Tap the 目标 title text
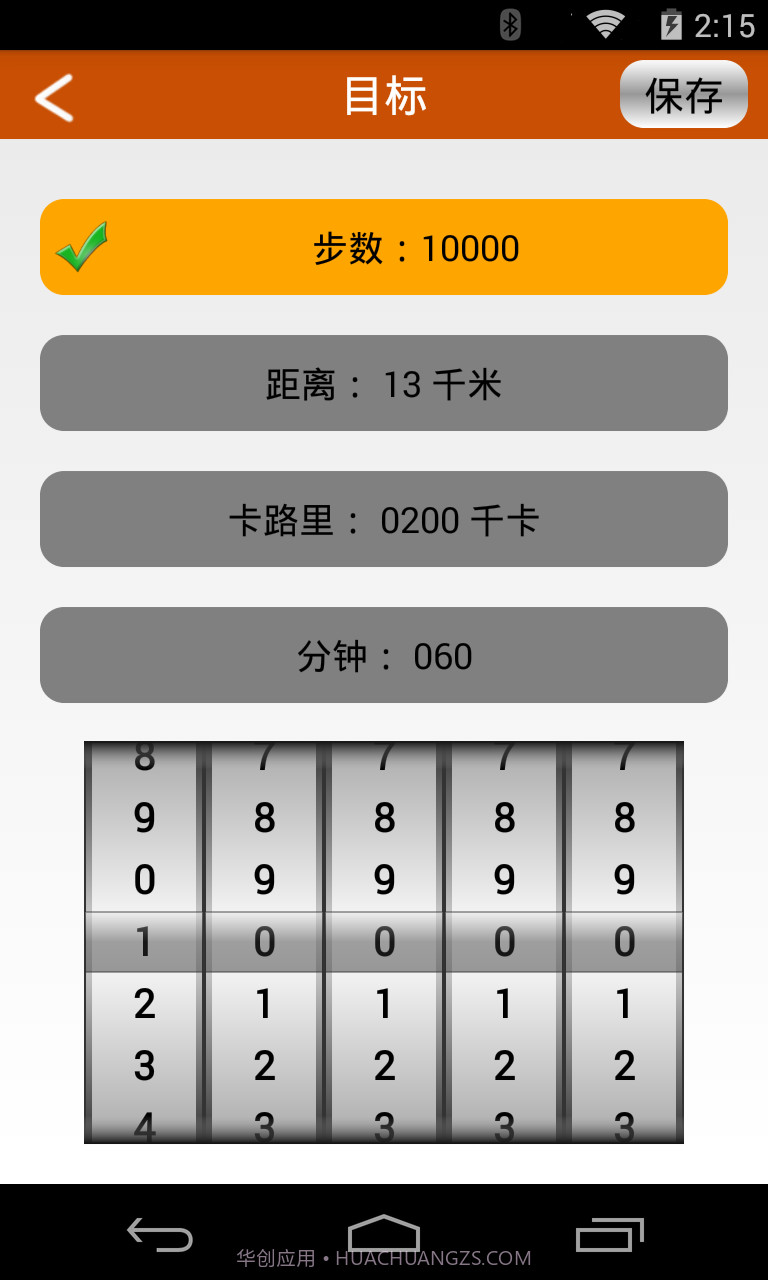The height and width of the screenshot is (1280, 768). coord(384,95)
